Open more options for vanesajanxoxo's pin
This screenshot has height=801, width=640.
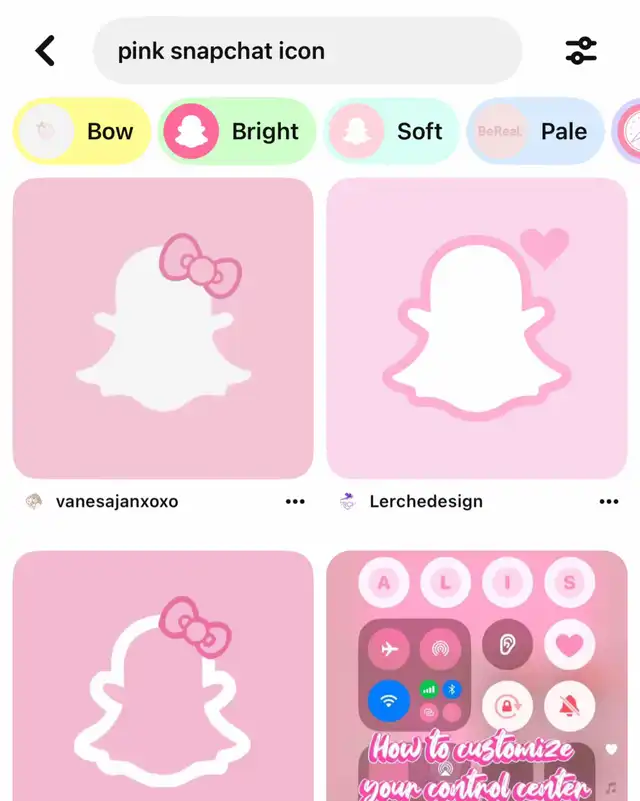[295, 502]
